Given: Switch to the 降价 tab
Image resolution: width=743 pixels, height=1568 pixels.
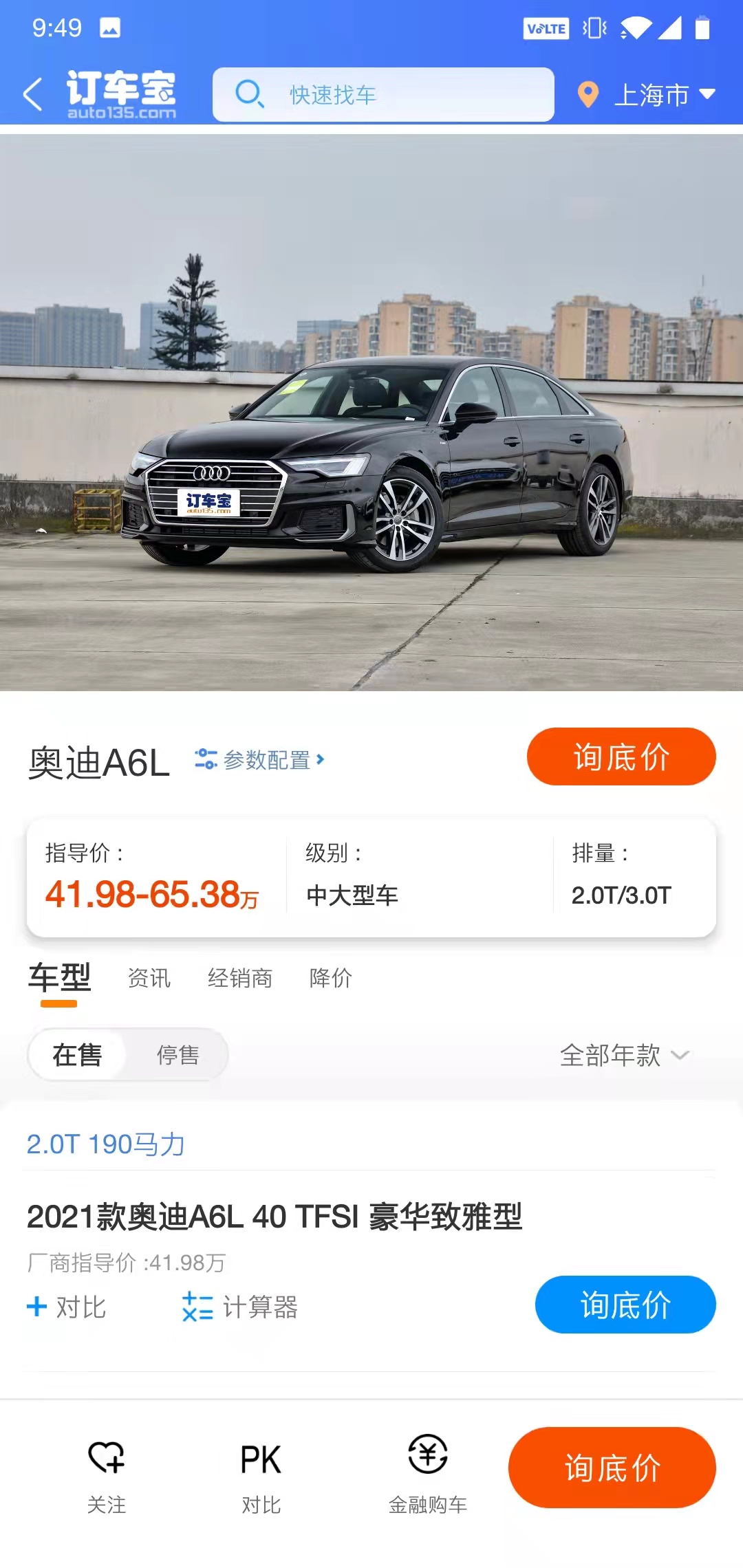Looking at the screenshot, I should (x=331, y=978).
